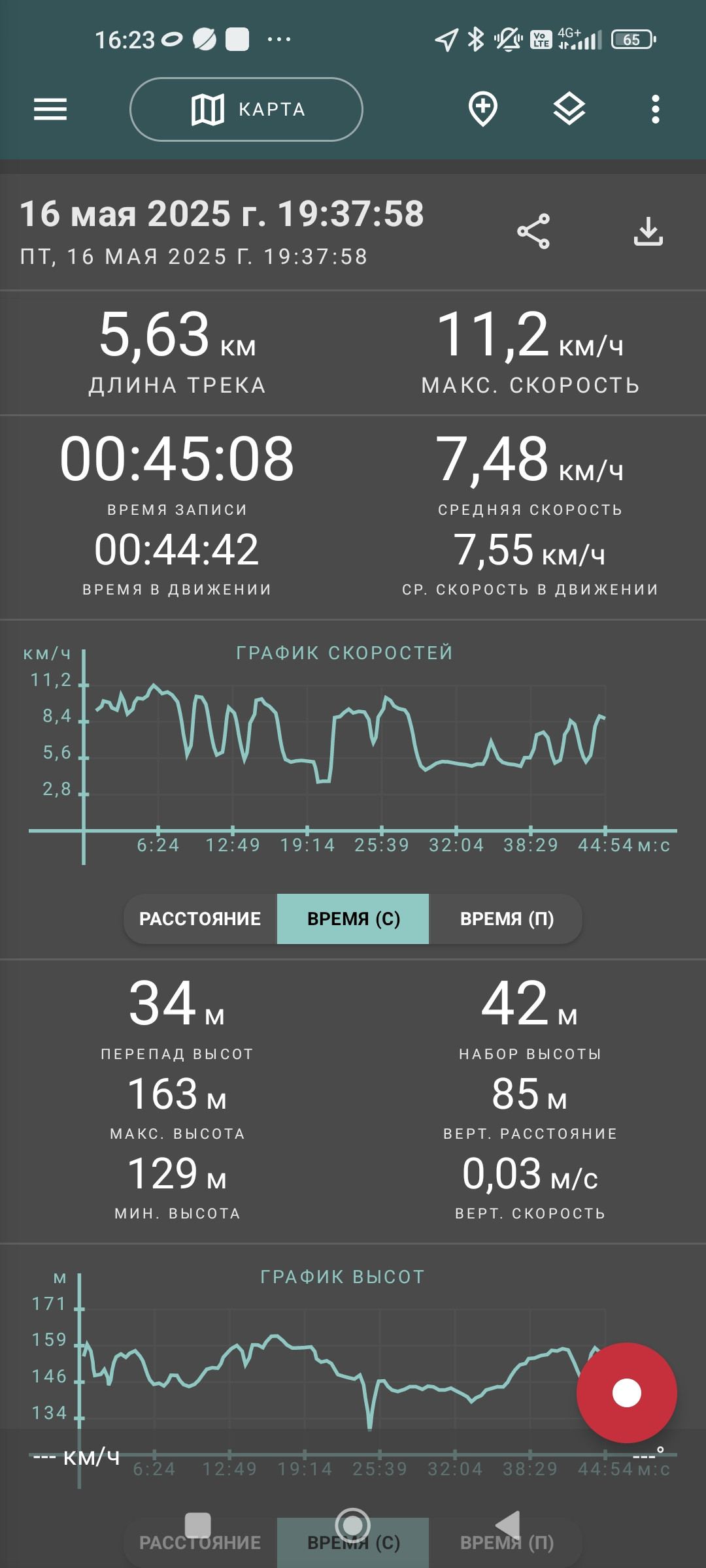Start recording with the red button
The width and height of the screenshot is (706, 1568).
627,1393
